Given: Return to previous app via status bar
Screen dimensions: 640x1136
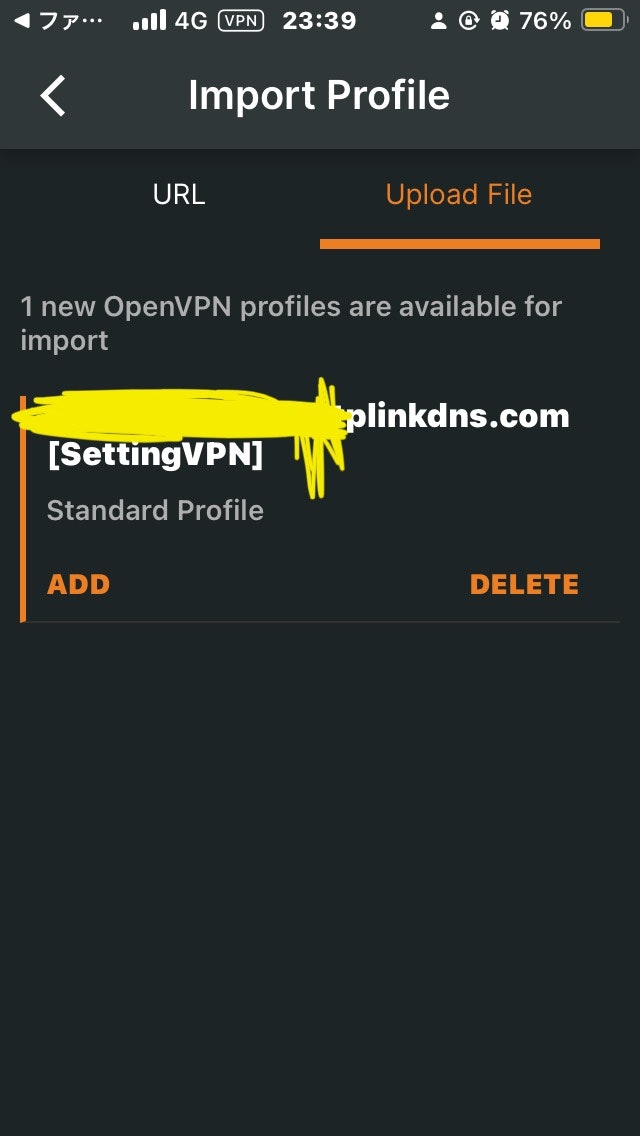Looking at the screenshot, I should pos(60,21).
